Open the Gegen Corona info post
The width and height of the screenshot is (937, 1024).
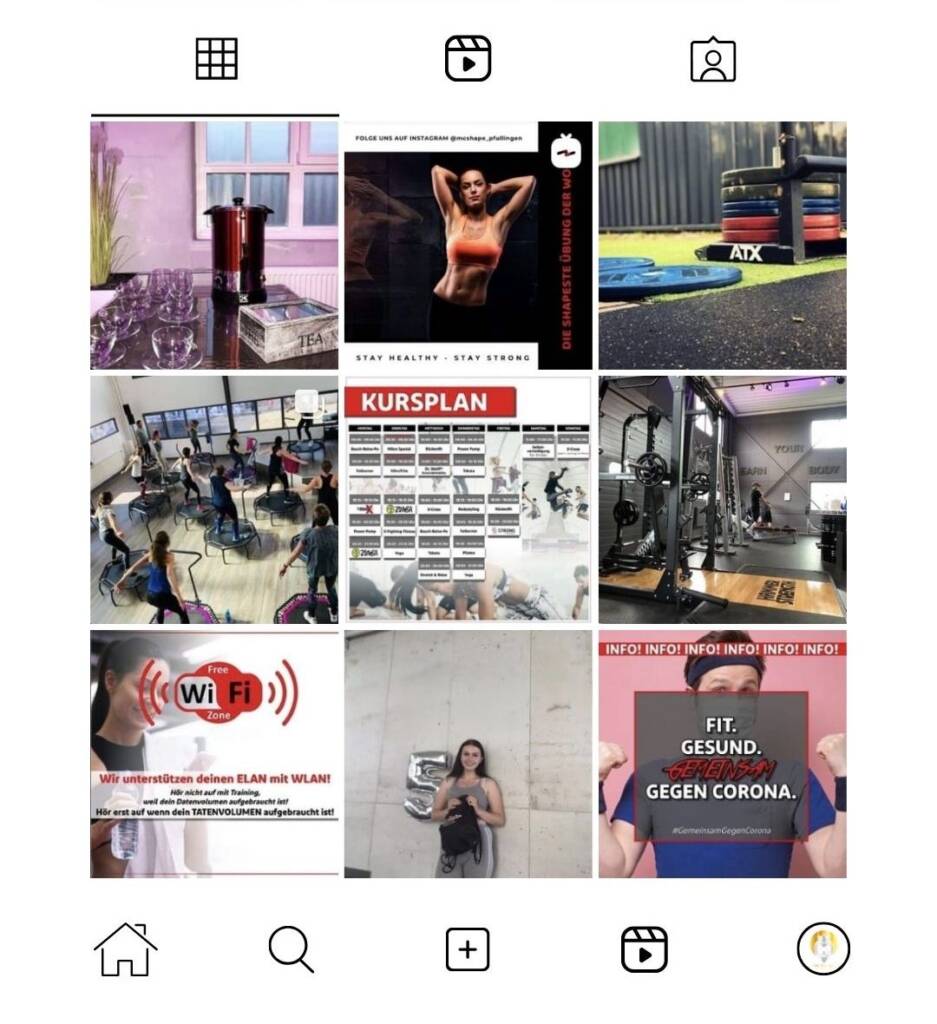[722, 754]
